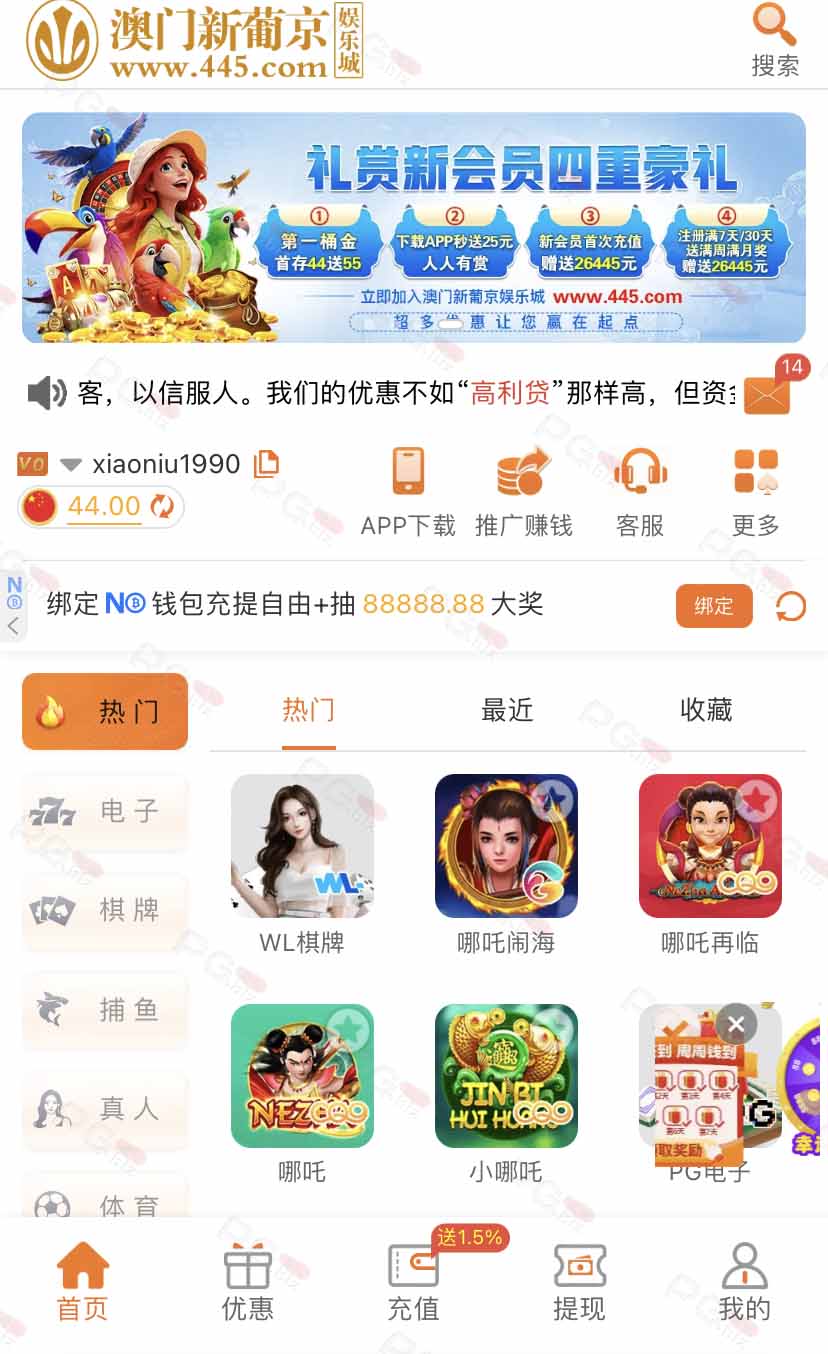The width and height of the screenshot is (828, 1354).
Task: Open the WL棋牌 game tile
Action: pyautogui.click(x=302, y=865)
